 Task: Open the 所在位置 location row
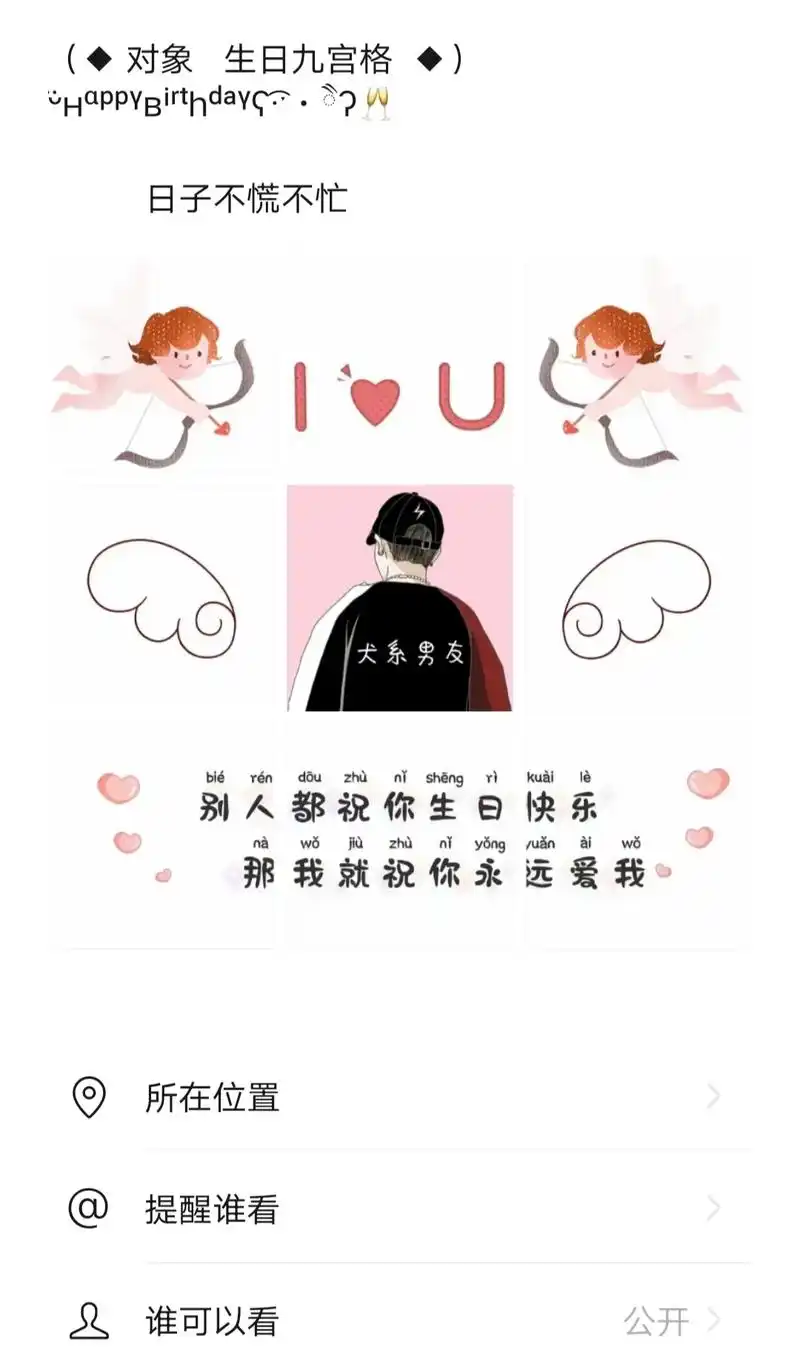point(400,1097)
